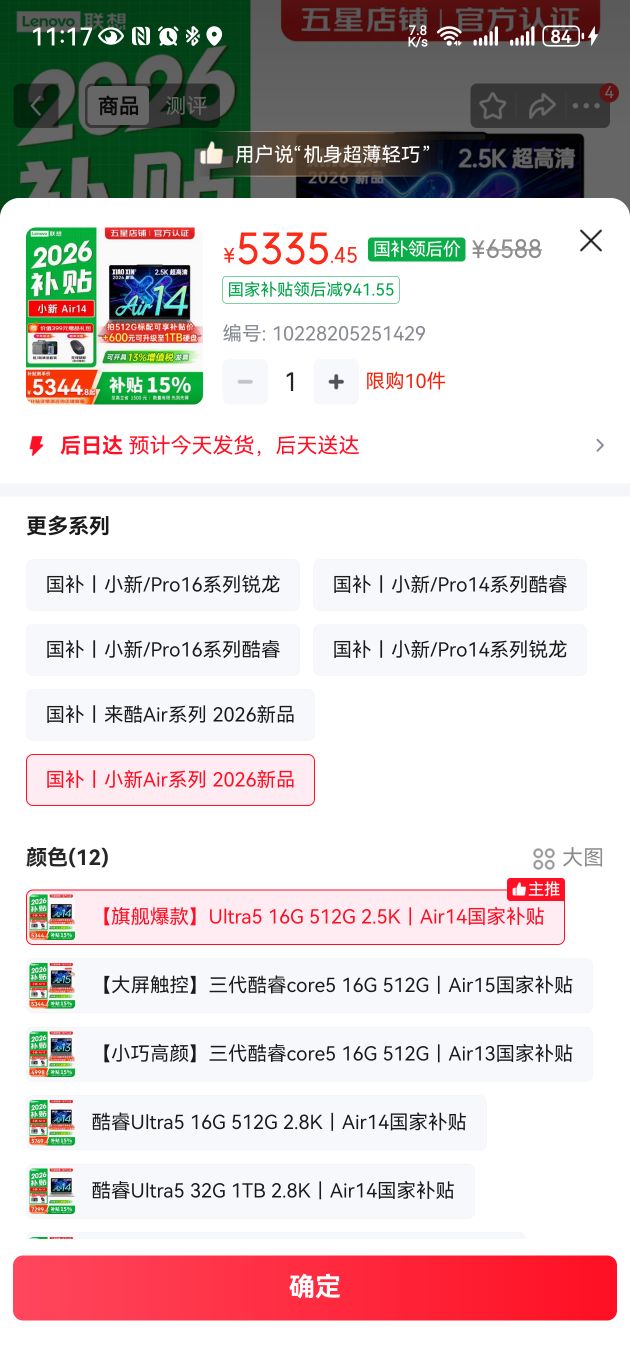Tap 国补丨小新Air系列 2026新品 chip
Viewport: 630px width, 1360px height.
(170, 780)
